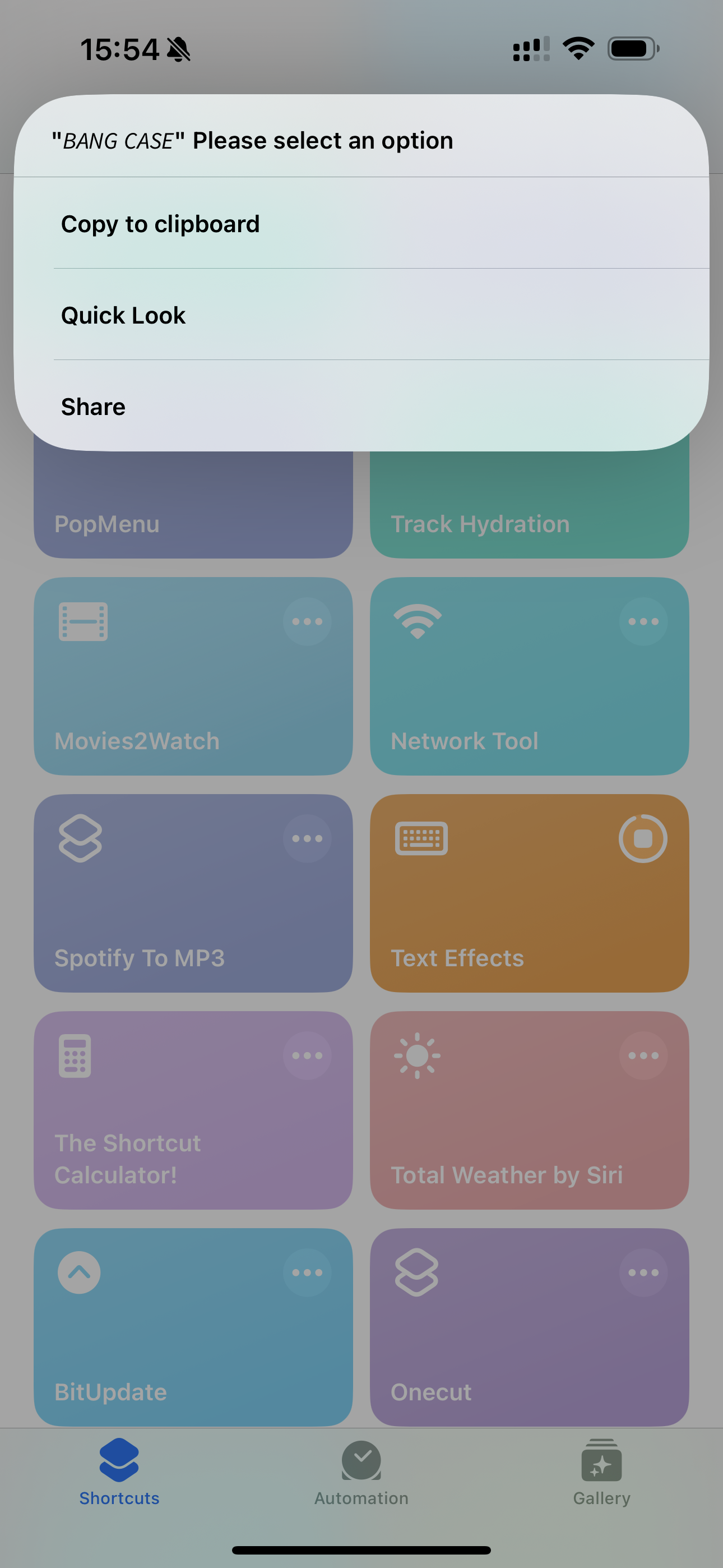Screen dimensions: 723x1568
Task: Stop the running Text Effects shortcut
Action: pyautogui.click(x=643, y=838)
